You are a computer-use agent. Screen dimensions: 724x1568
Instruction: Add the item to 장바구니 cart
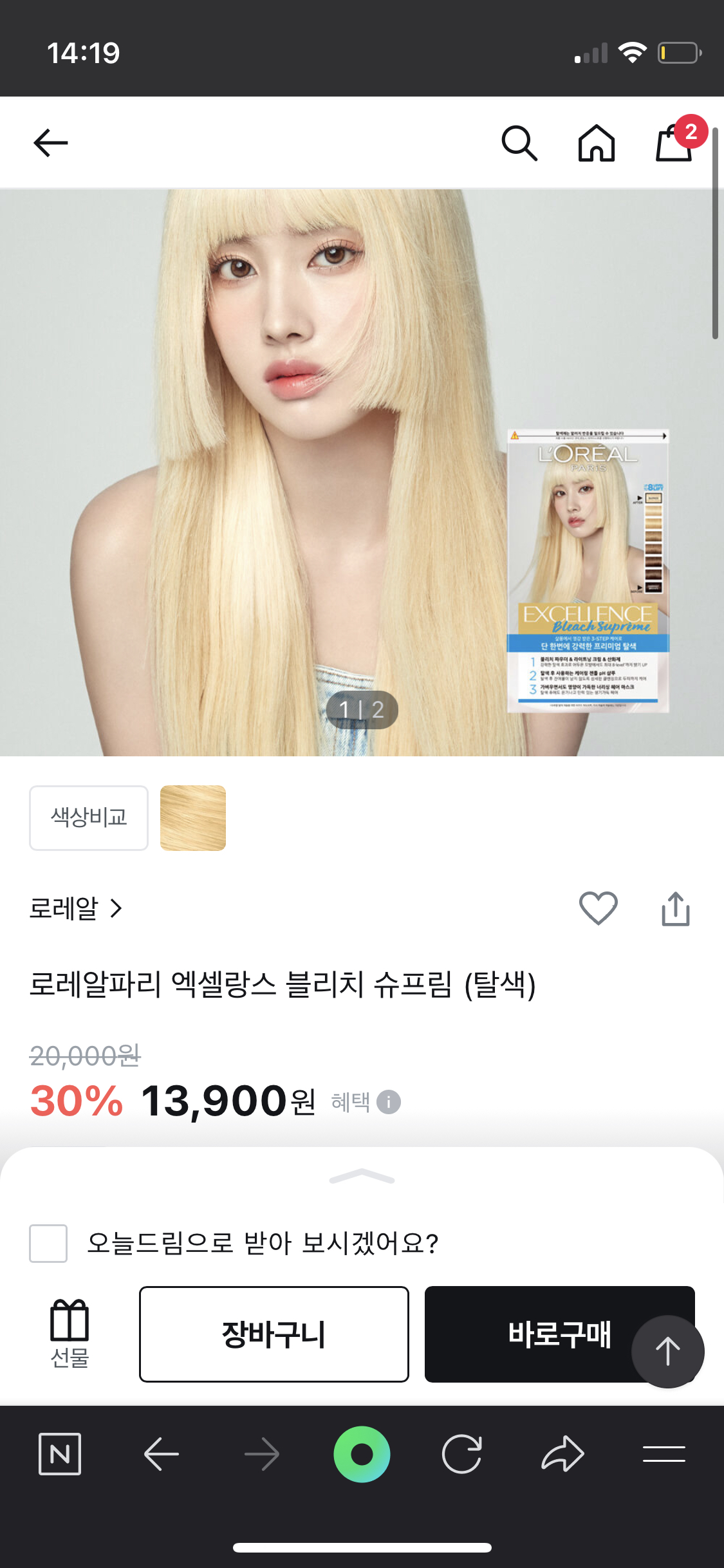[x=274, y=1334]
